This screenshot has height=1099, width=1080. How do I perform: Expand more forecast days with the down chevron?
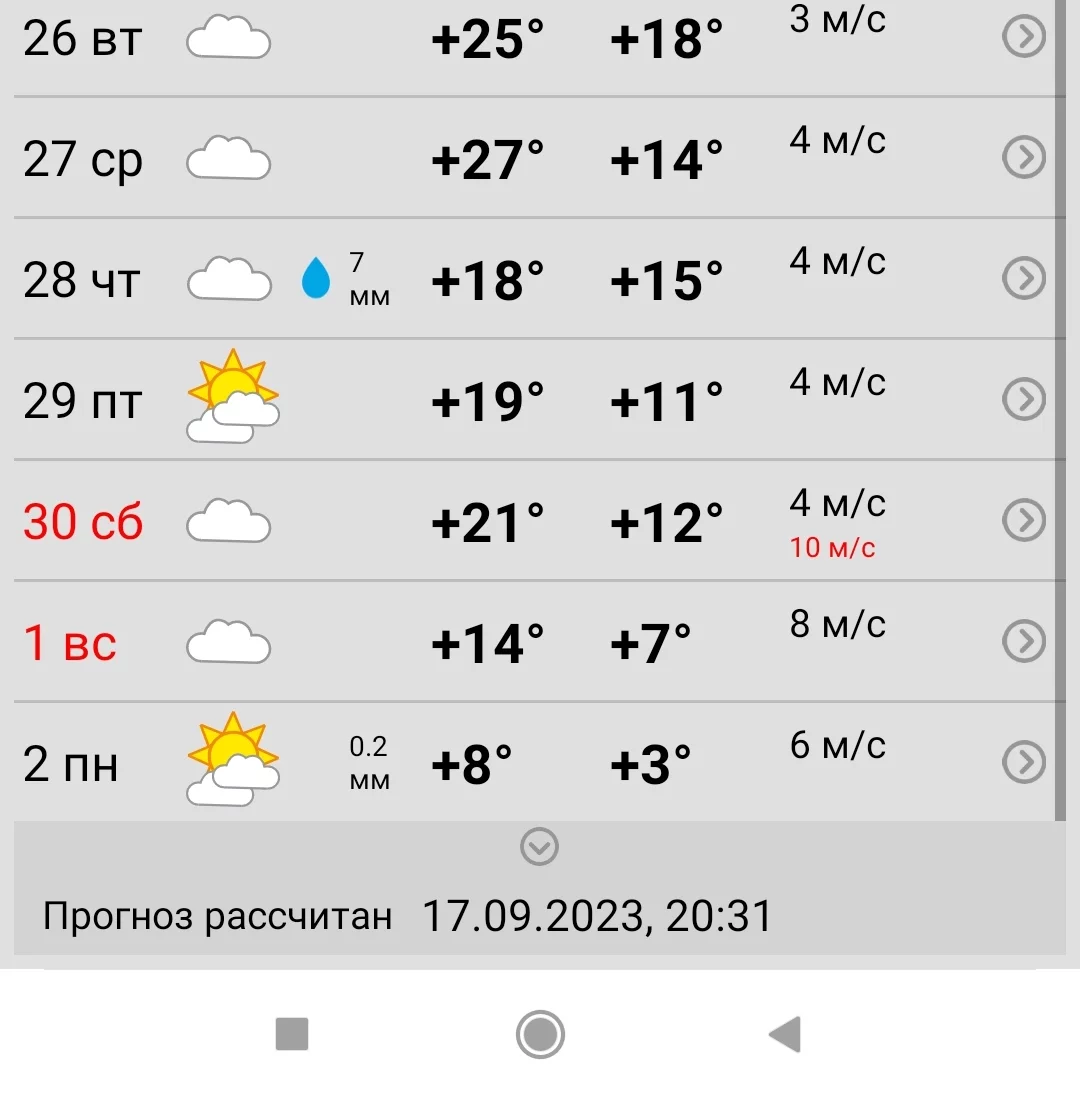click(x=539, y=847)
